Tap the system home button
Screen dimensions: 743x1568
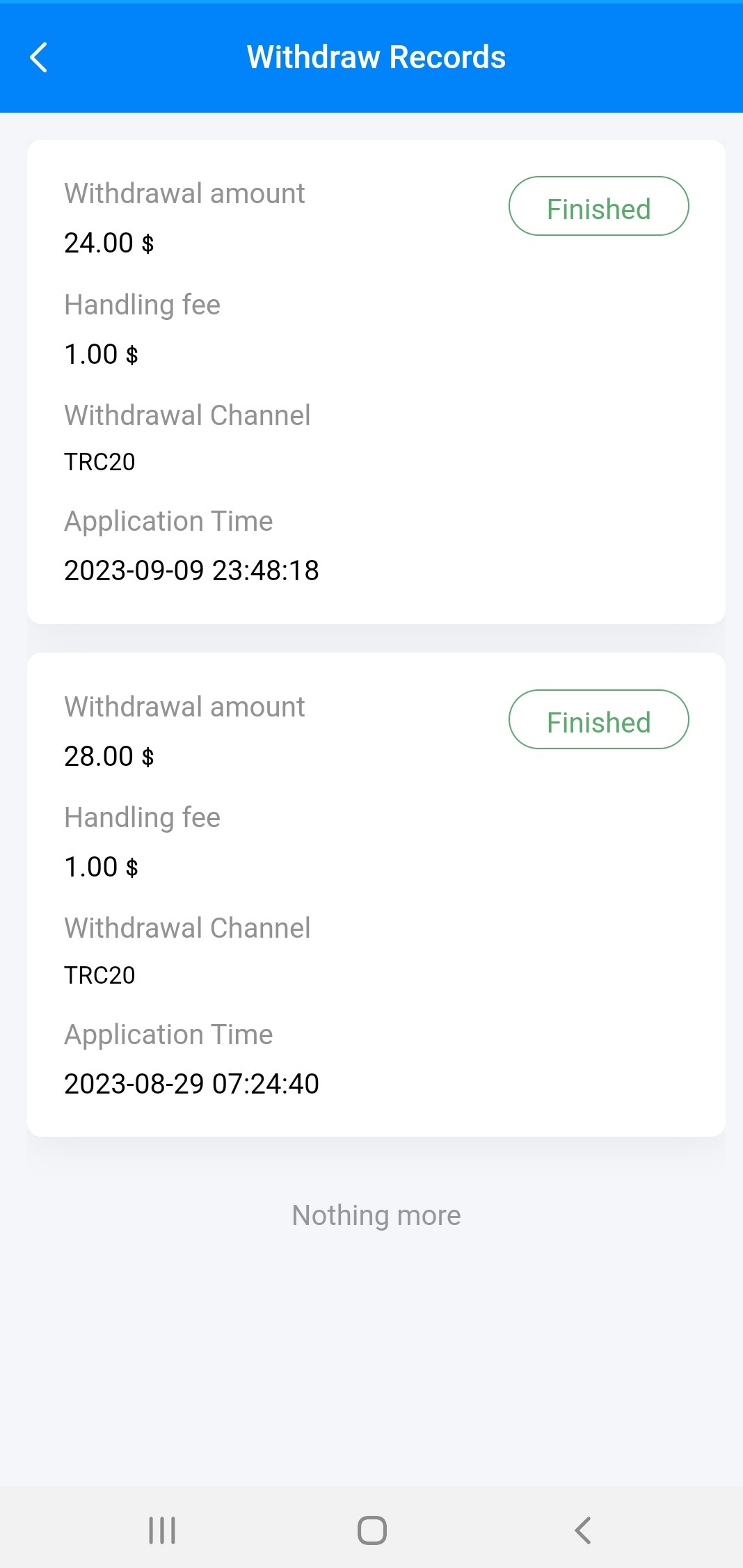372,1530
